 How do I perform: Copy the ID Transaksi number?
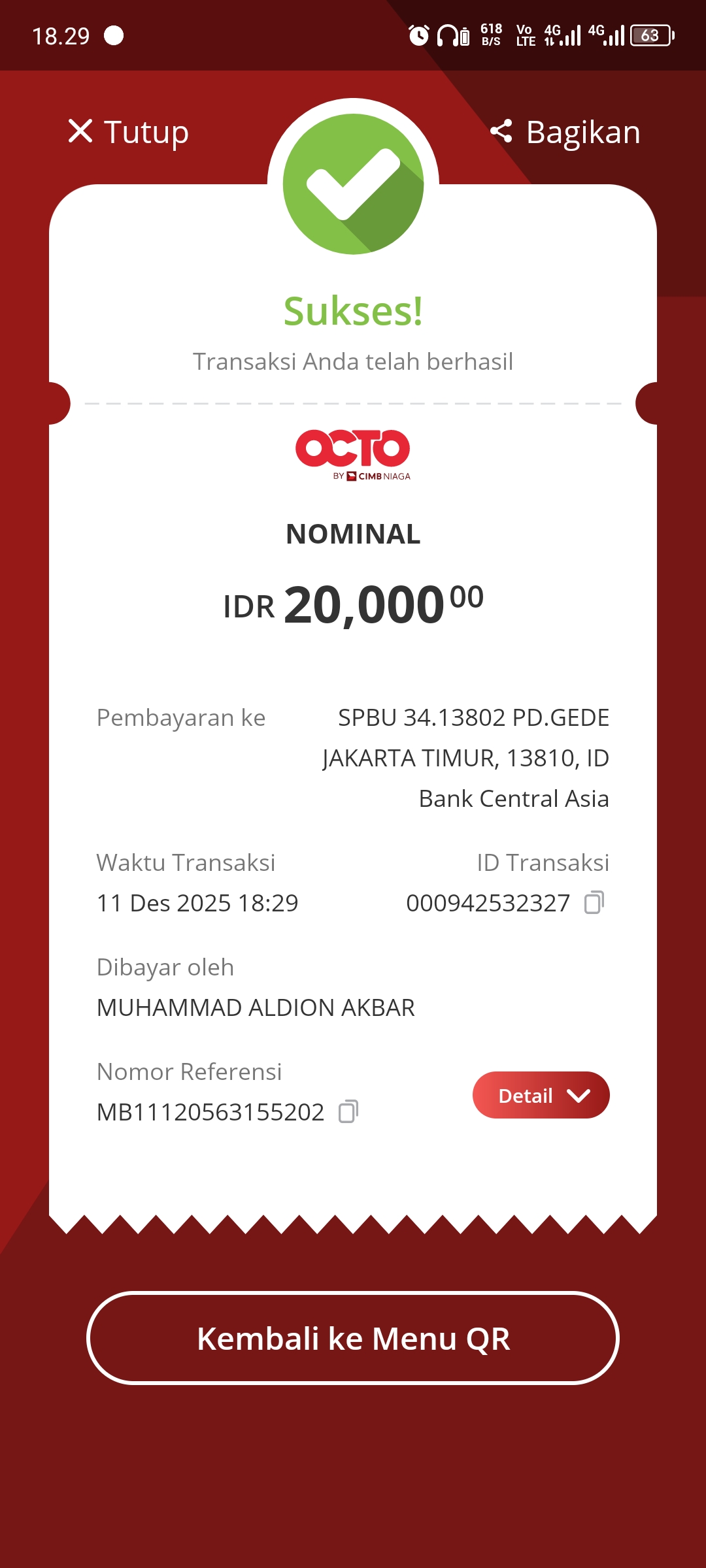[594, 903]
